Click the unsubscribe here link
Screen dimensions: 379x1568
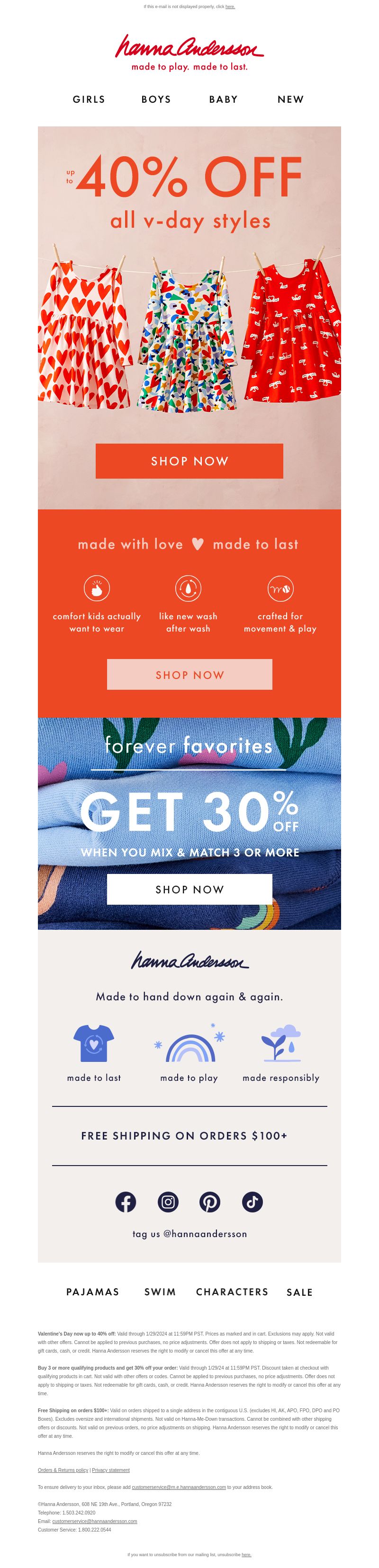point(246,1555)
